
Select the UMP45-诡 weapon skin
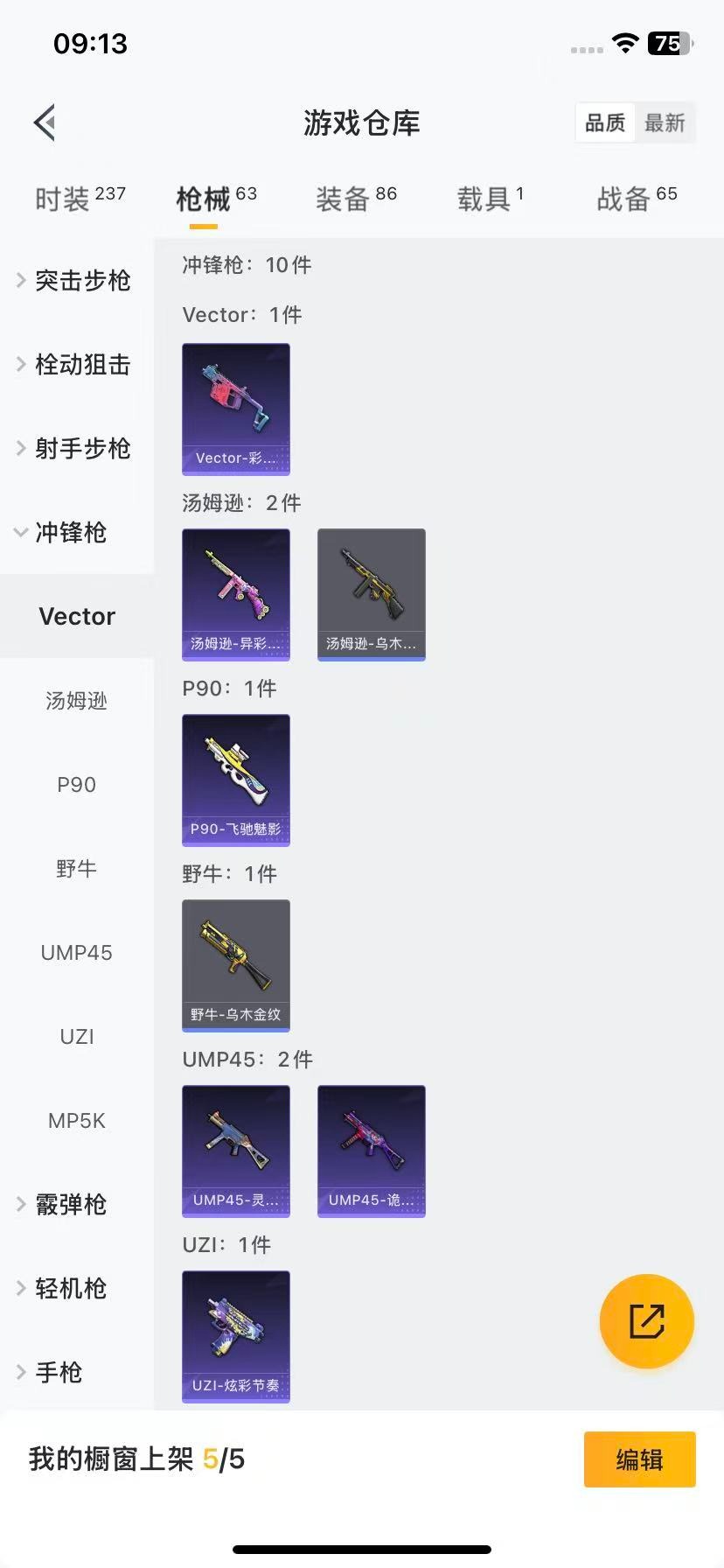371,1151
